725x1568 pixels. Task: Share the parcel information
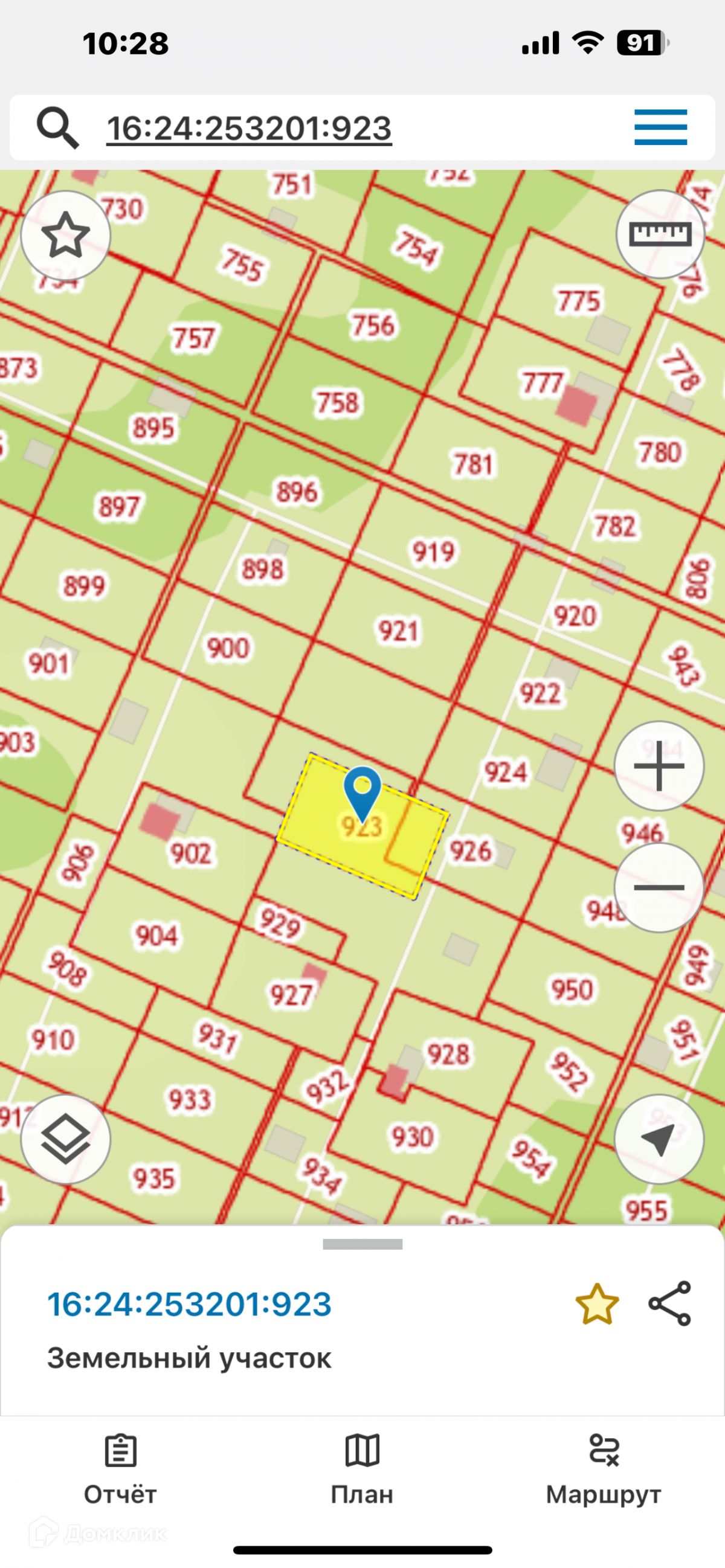tap(669, 1303)
